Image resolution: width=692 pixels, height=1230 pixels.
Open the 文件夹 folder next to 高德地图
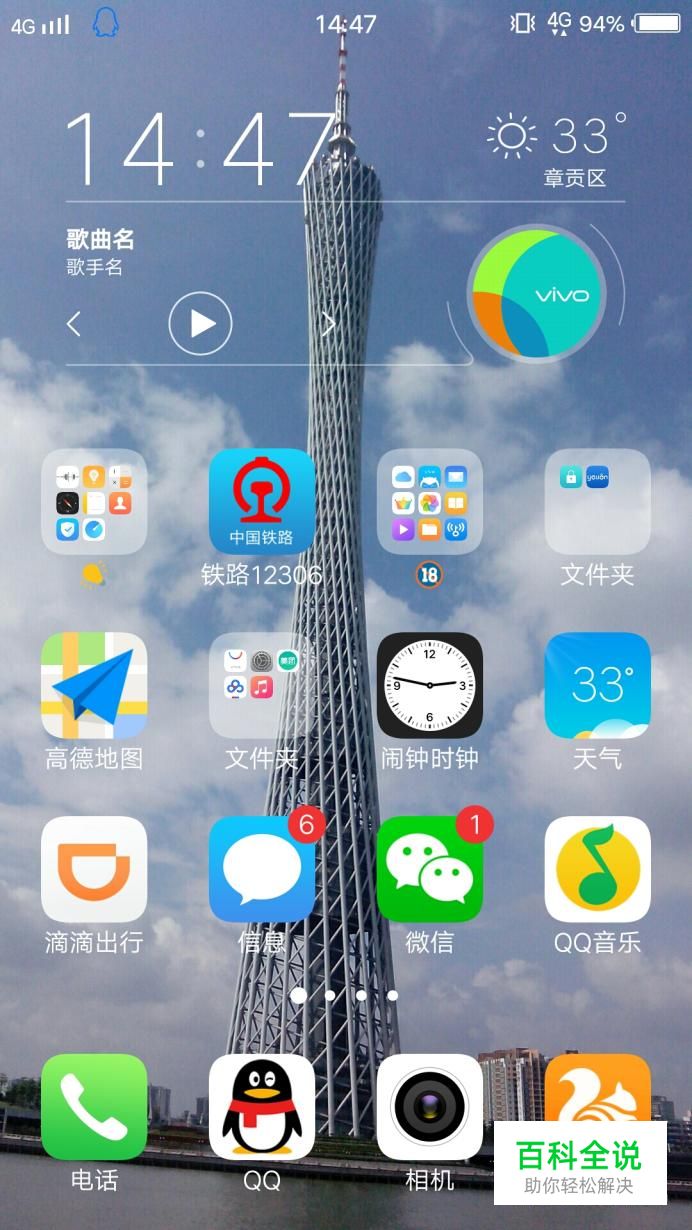tap(261, 686)
